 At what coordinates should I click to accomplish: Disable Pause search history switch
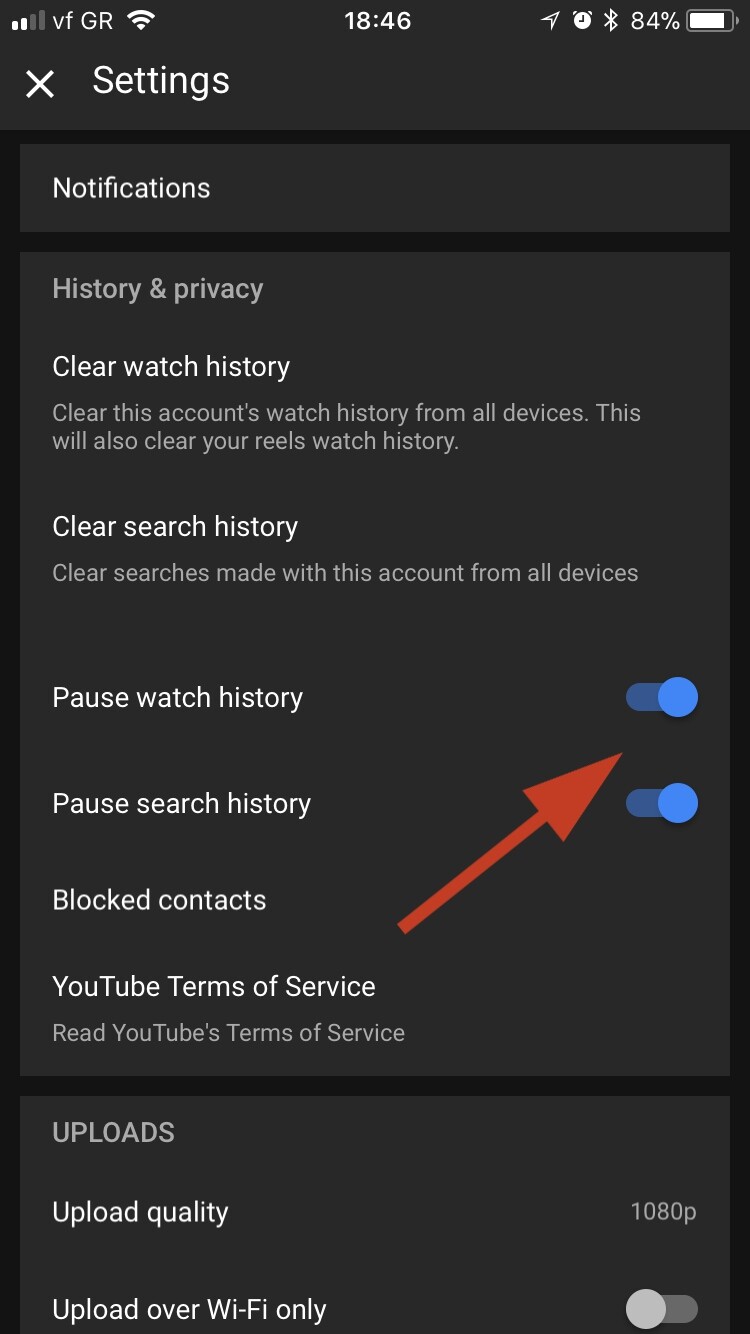point(662,803)
